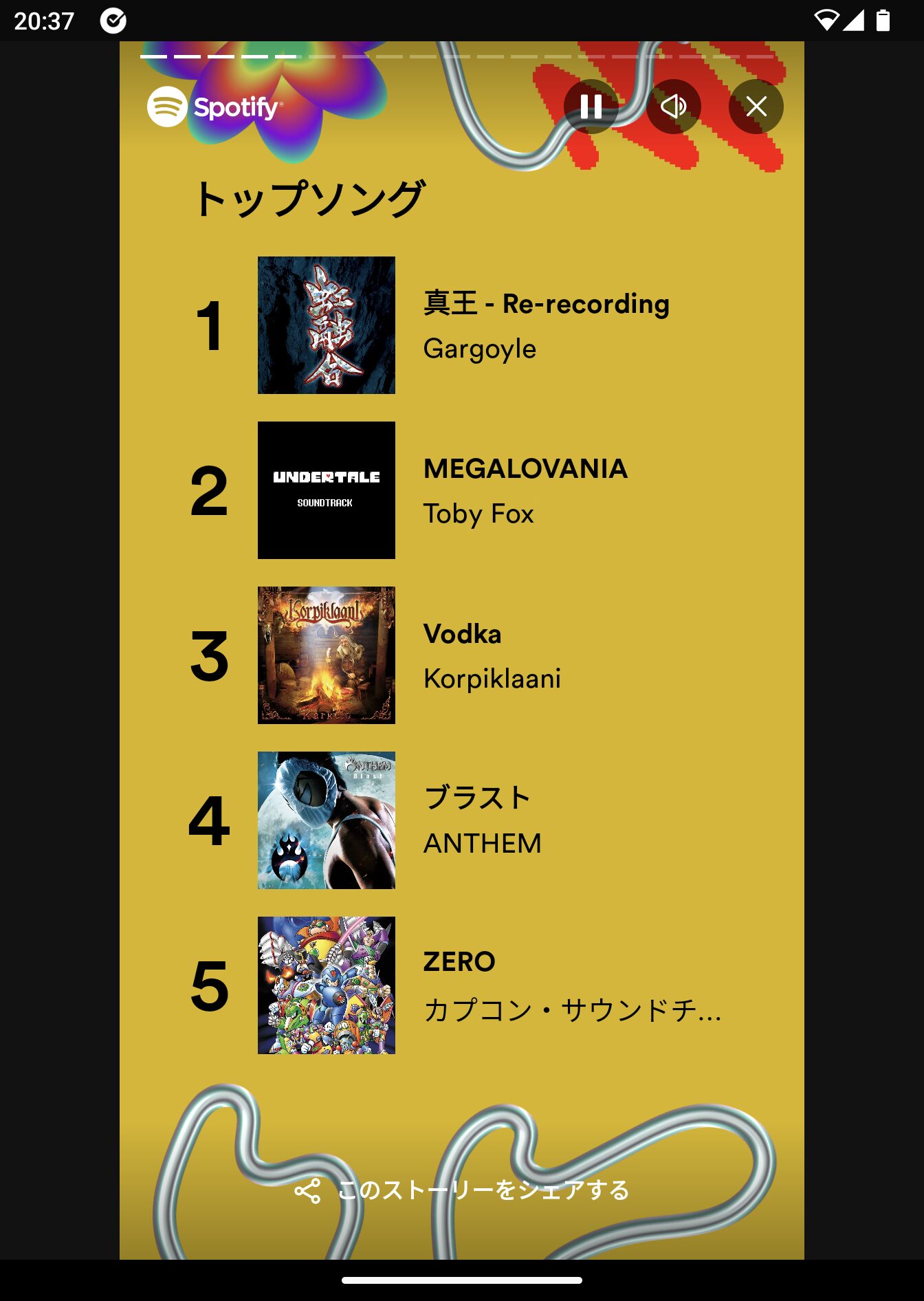Pause the Wrapped story playback
The image size is (924, 1301).
[591, 107]
